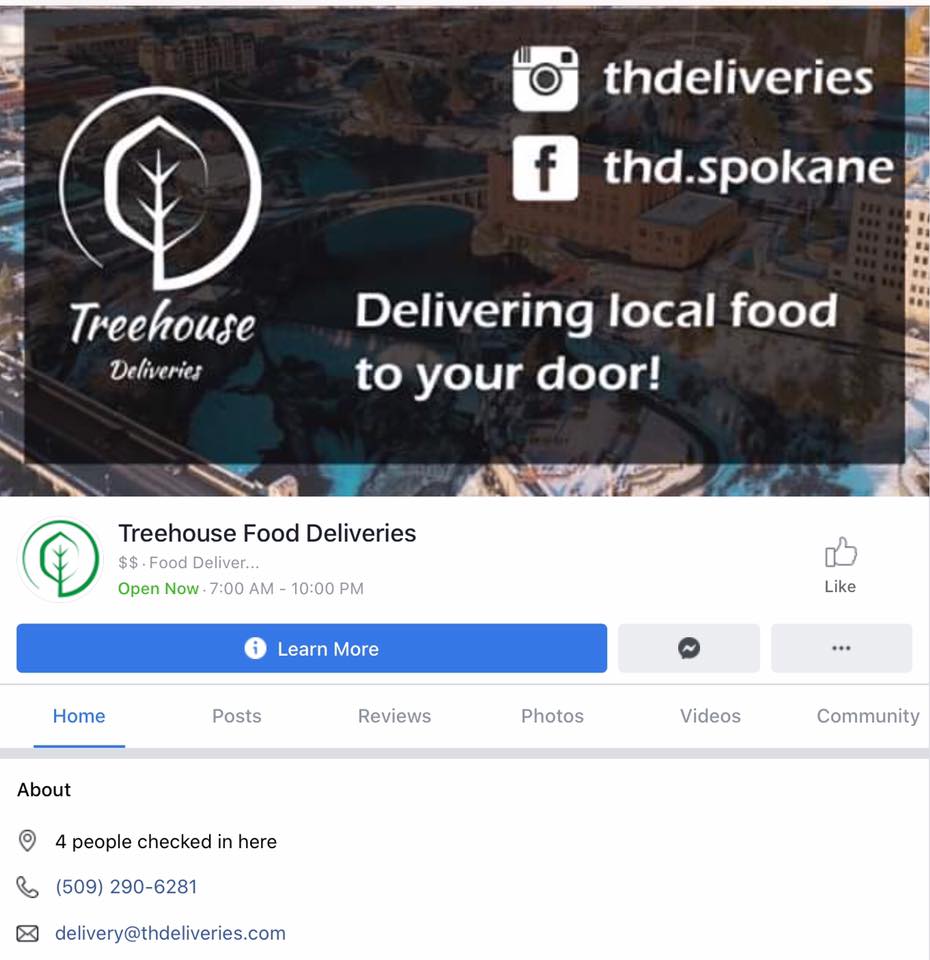This screenshot has width=930, height=960.
Task: View the page's green leaf profile picture
Action: pos(60,559)
